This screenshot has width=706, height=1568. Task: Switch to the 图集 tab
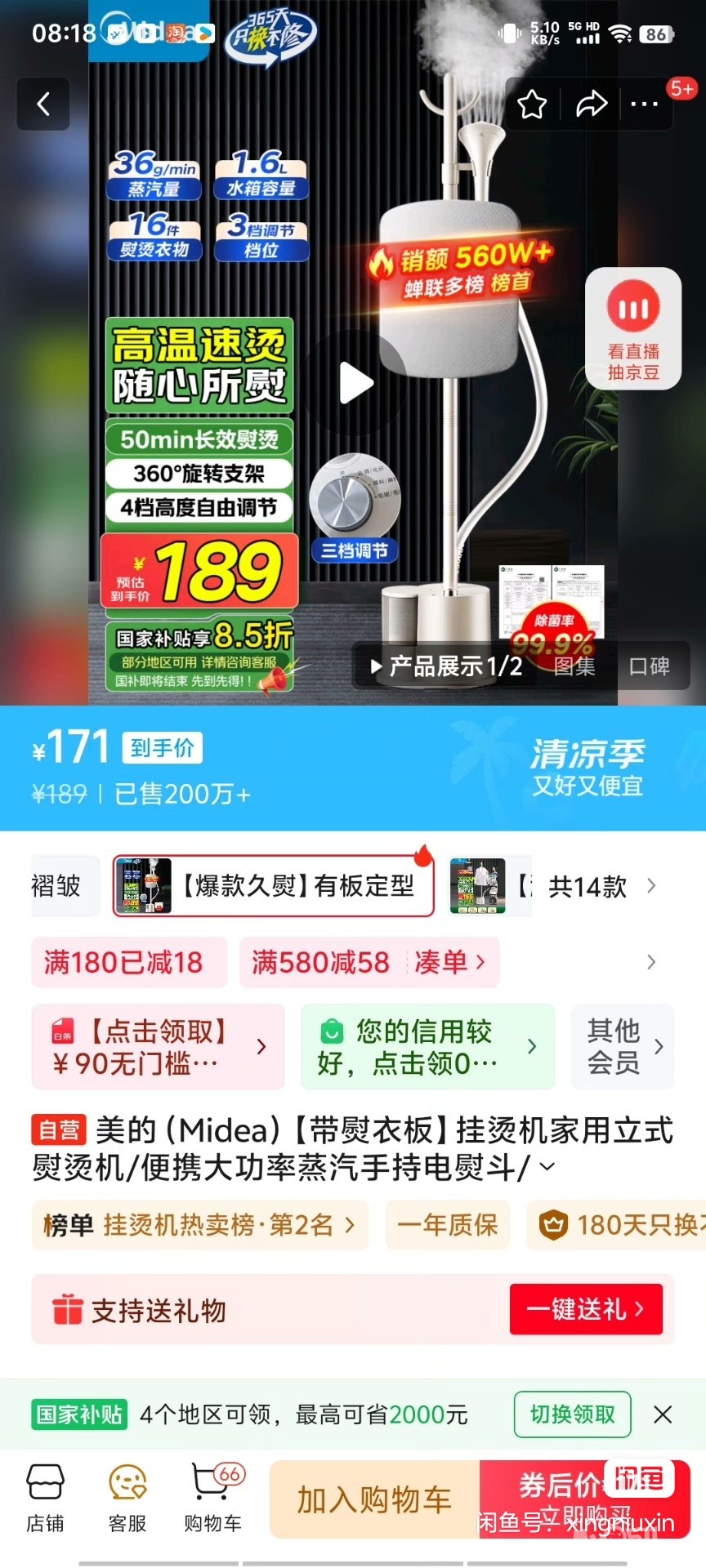pos(574,666)
